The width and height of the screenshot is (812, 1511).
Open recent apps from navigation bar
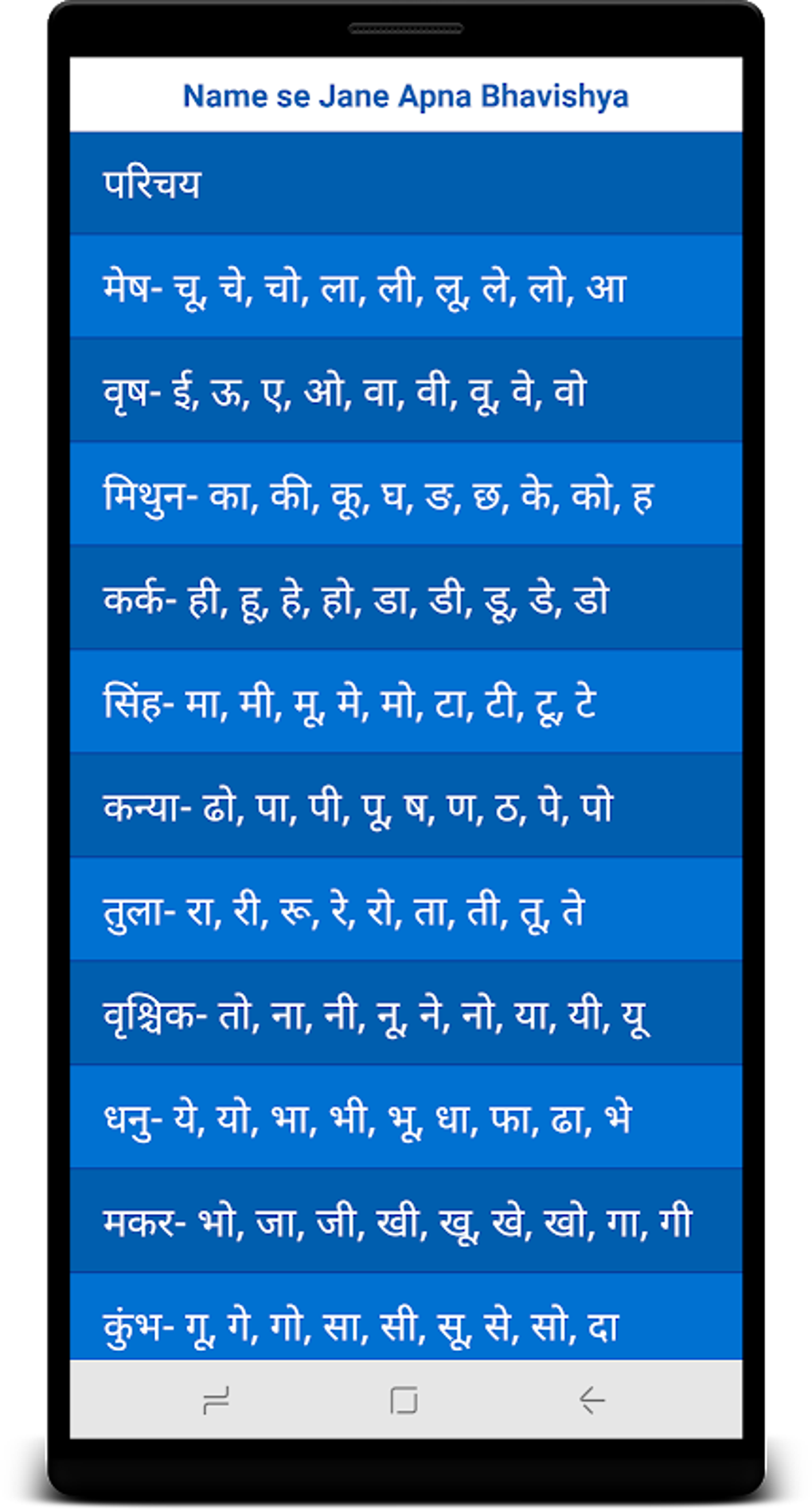click(x=217, y=1400)
